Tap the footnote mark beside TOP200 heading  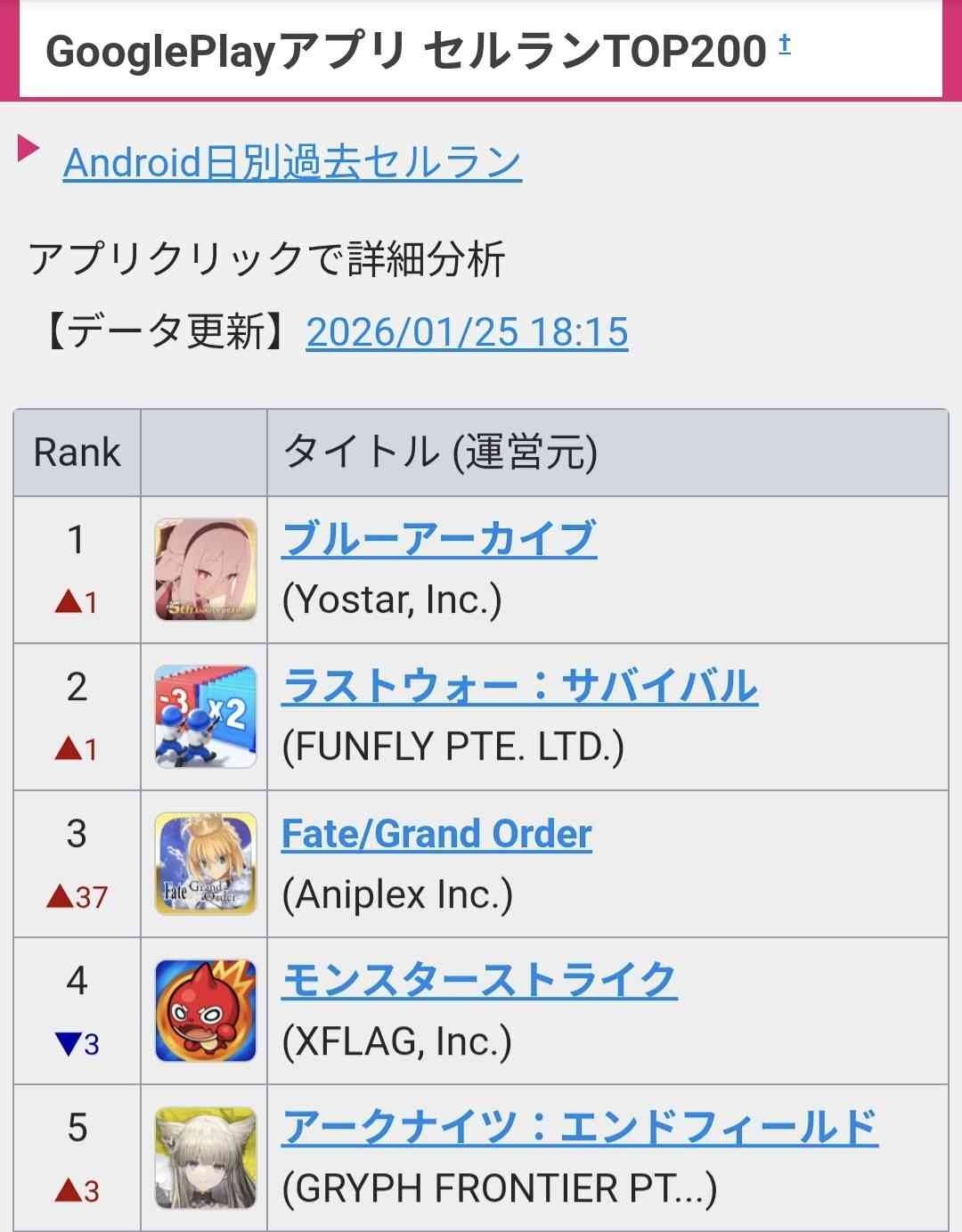click(784, 43)
